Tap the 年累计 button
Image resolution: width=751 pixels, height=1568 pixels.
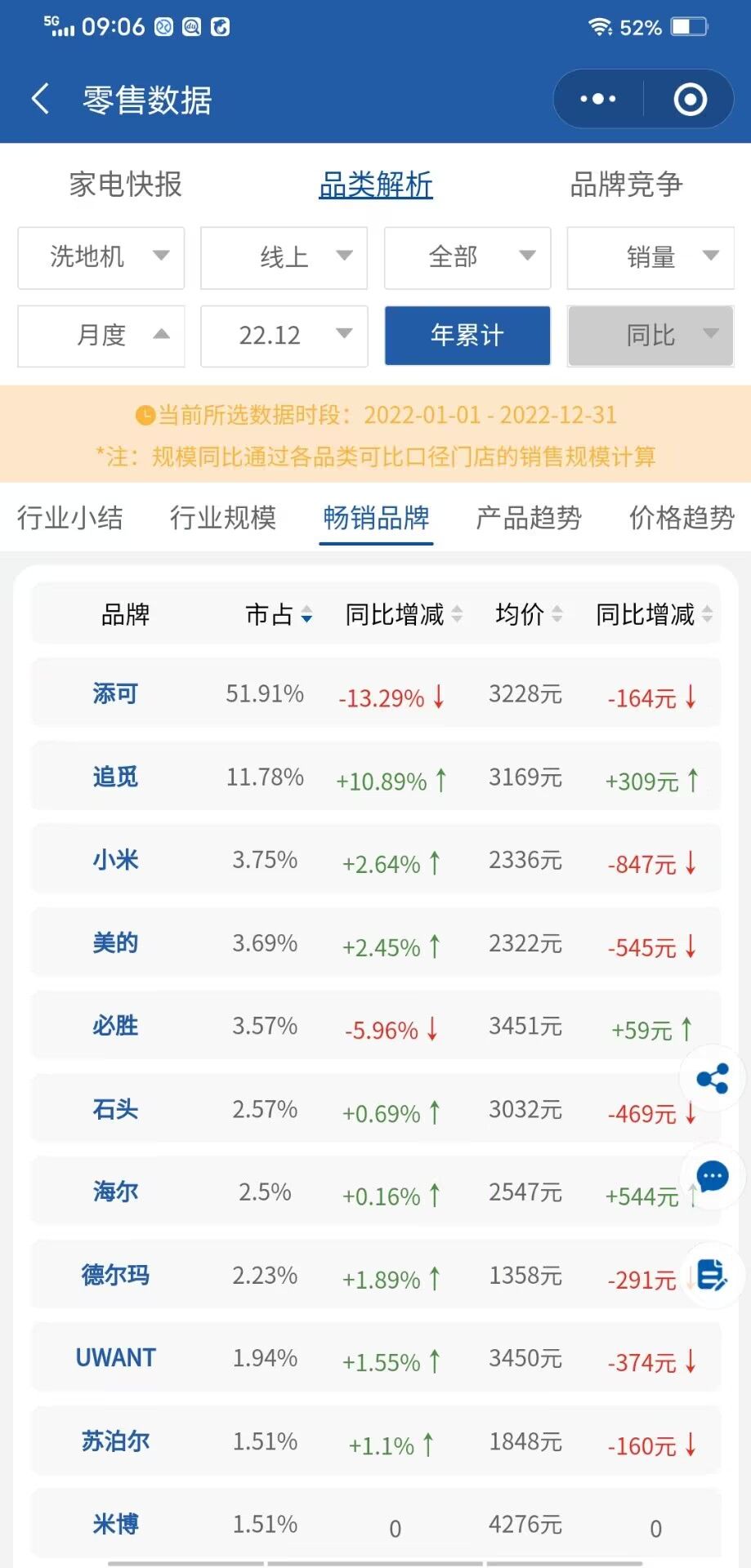point(467,336)
